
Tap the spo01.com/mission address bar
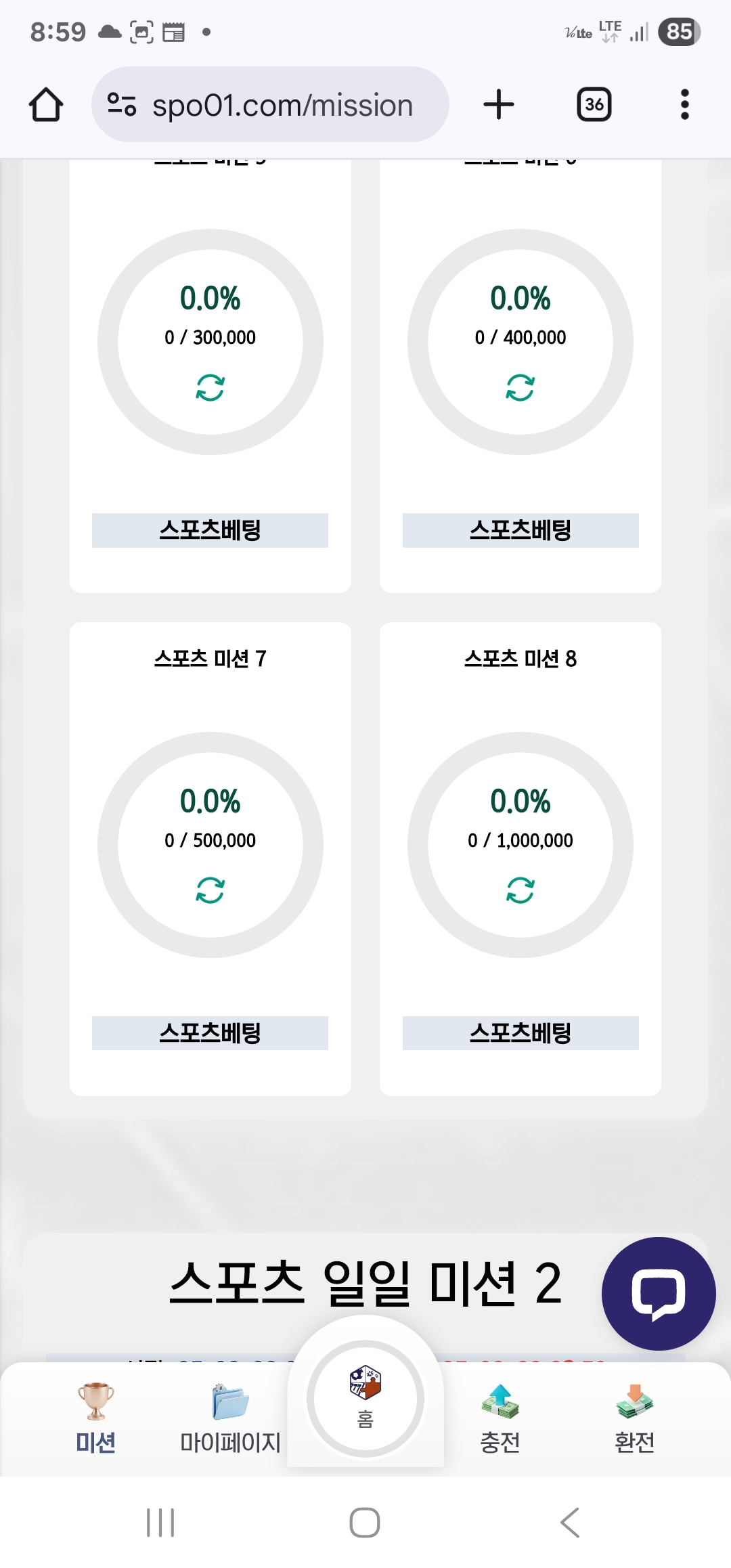(270, 105)
